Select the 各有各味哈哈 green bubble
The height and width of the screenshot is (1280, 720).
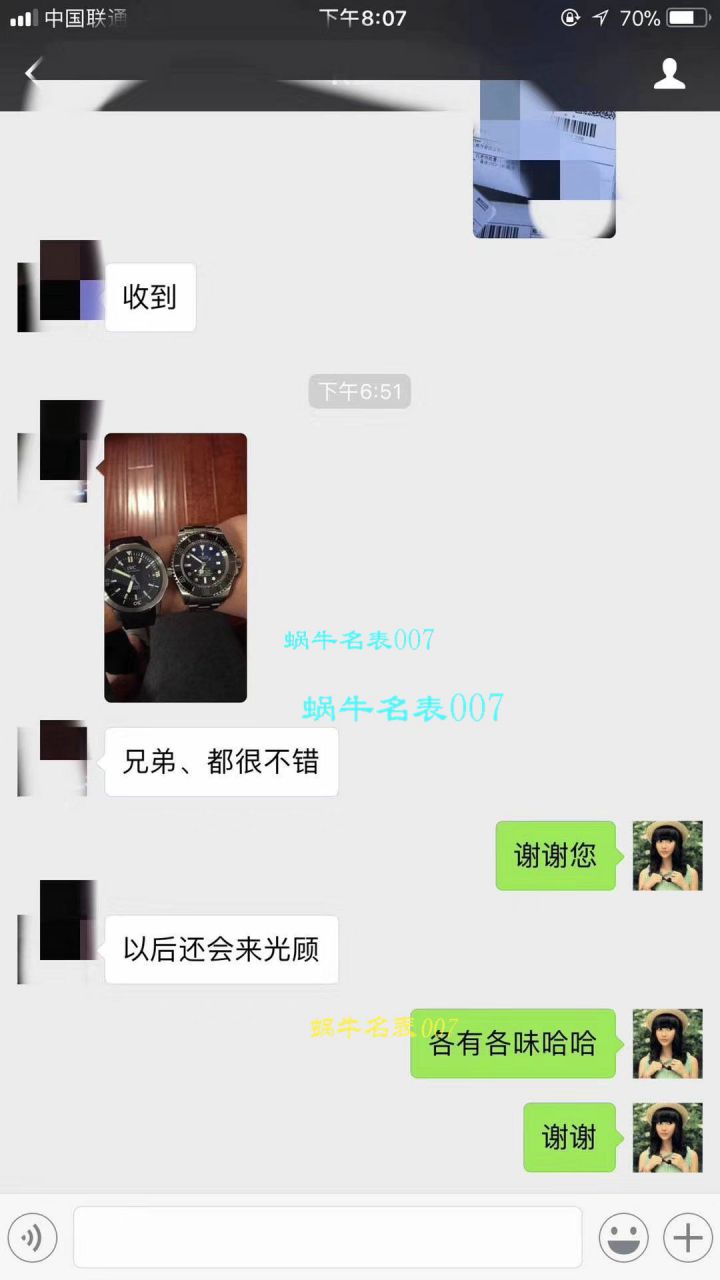click(513, 1043)
